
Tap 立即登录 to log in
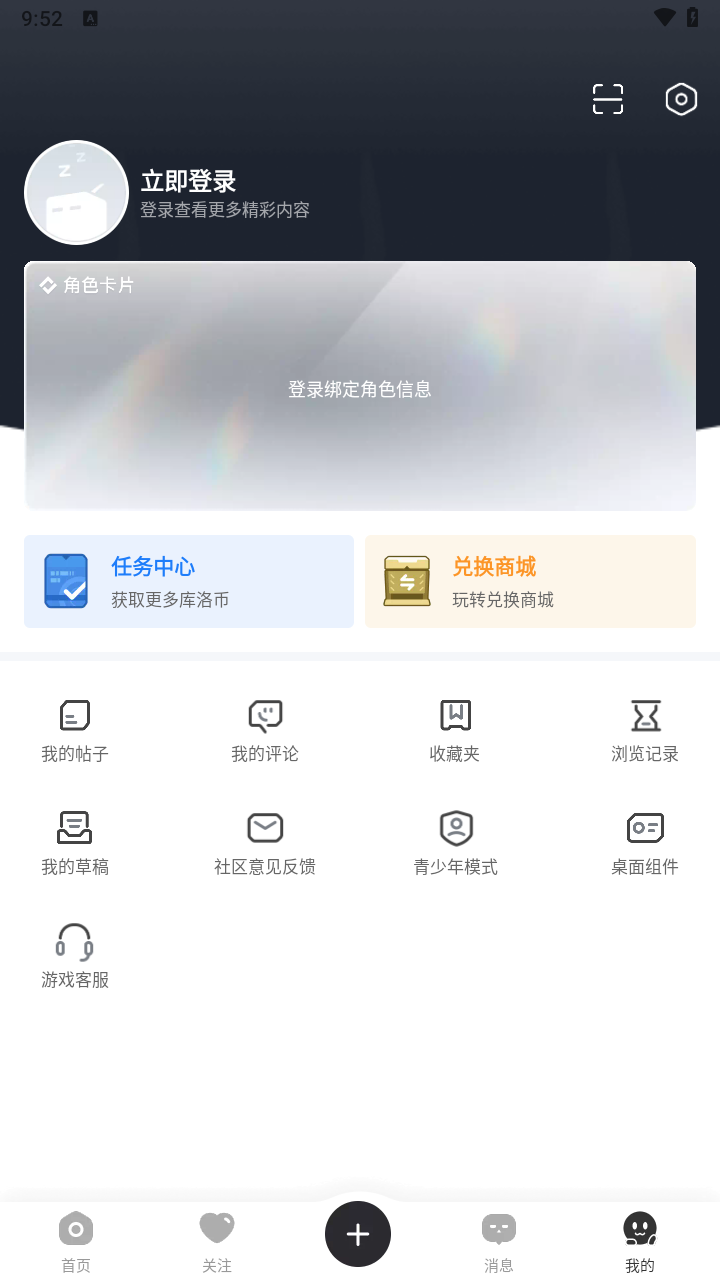(x=188, y=182)
